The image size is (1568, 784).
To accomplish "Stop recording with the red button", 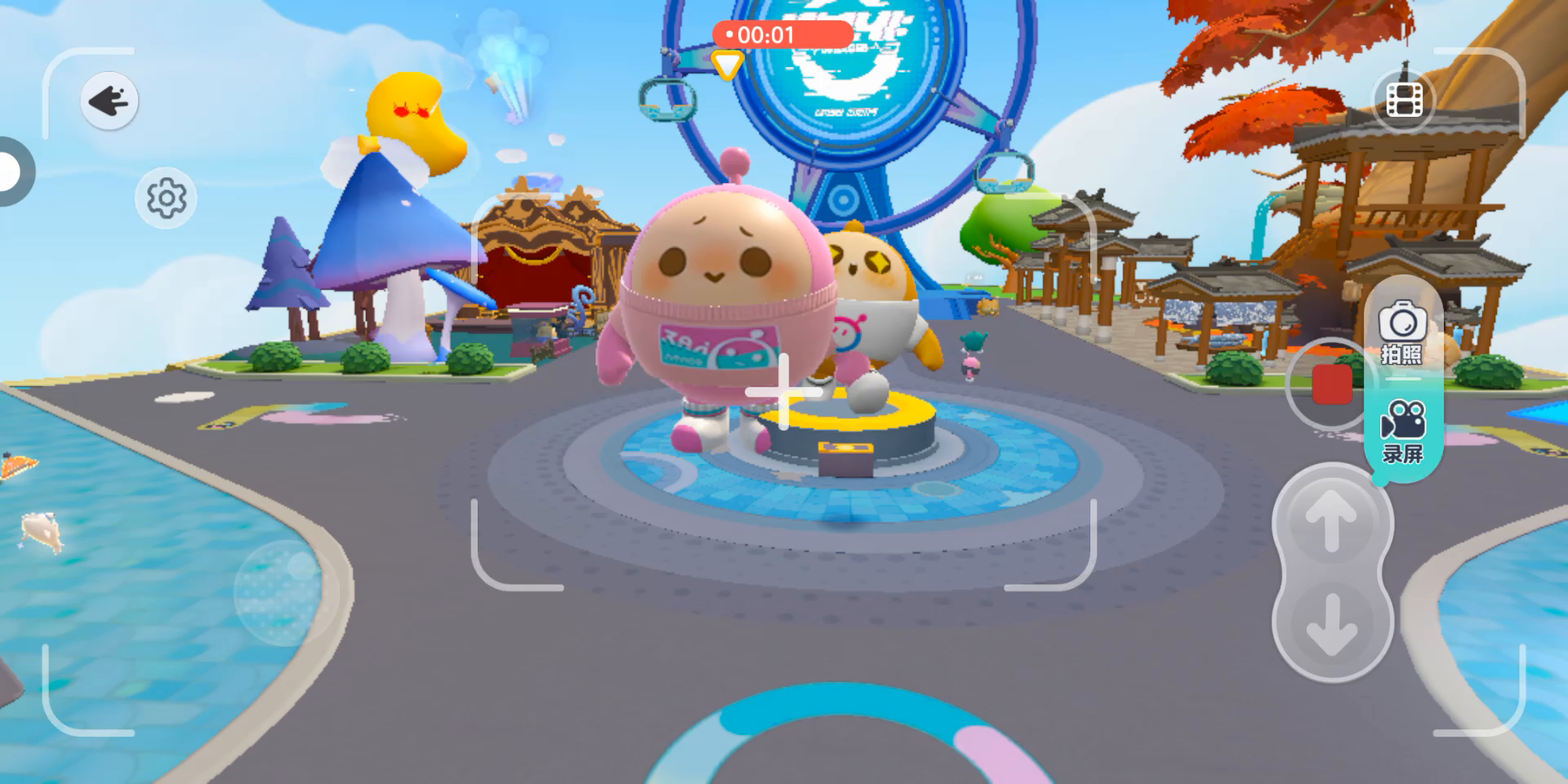I will coord(1331,385).
